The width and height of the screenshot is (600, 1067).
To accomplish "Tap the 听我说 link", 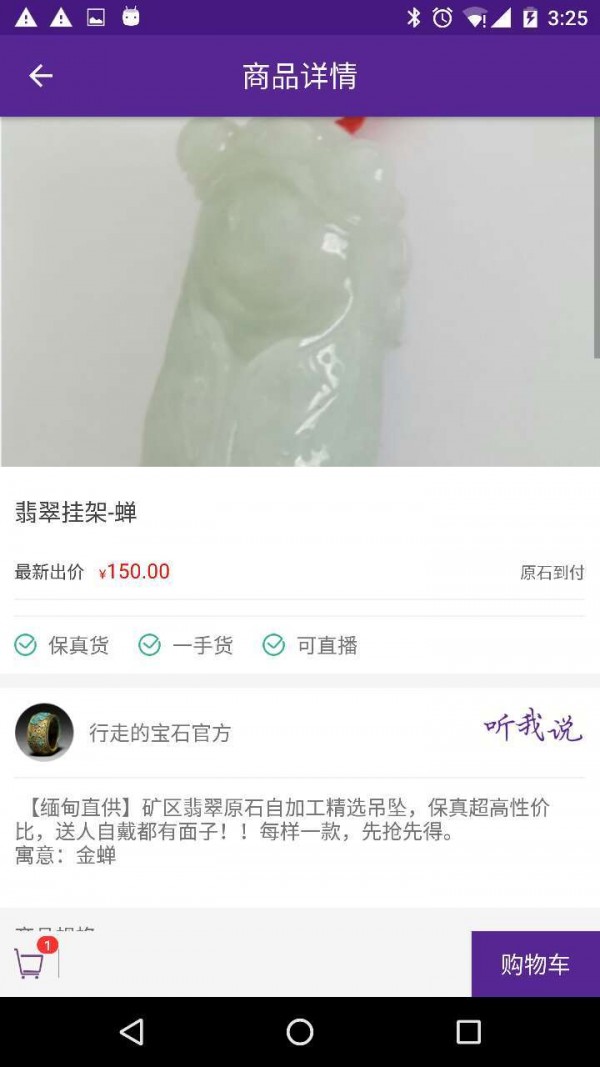I will [532, 728].
